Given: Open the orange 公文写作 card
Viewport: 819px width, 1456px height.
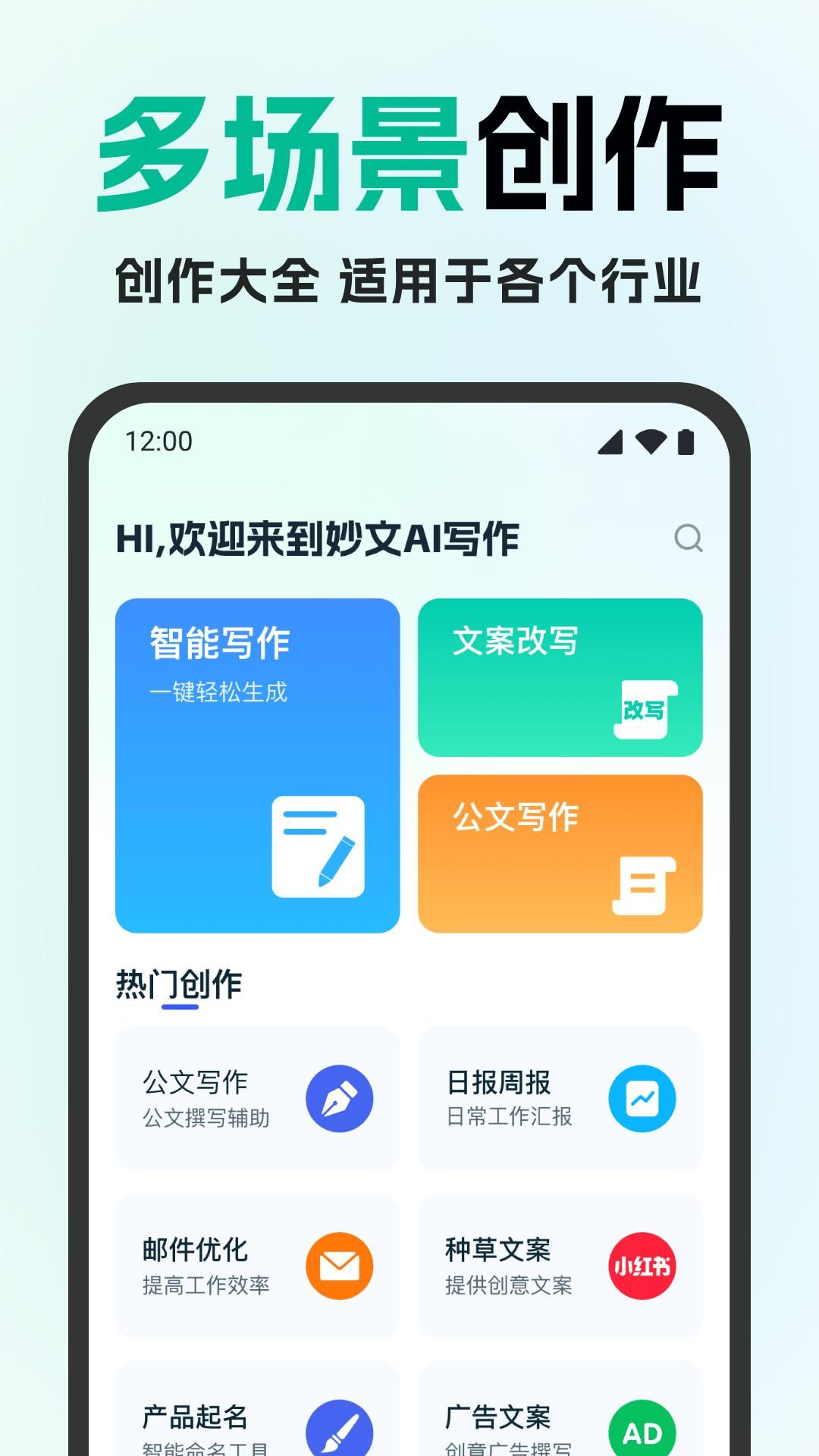Looking at the screenshot, I should [560, 853].
